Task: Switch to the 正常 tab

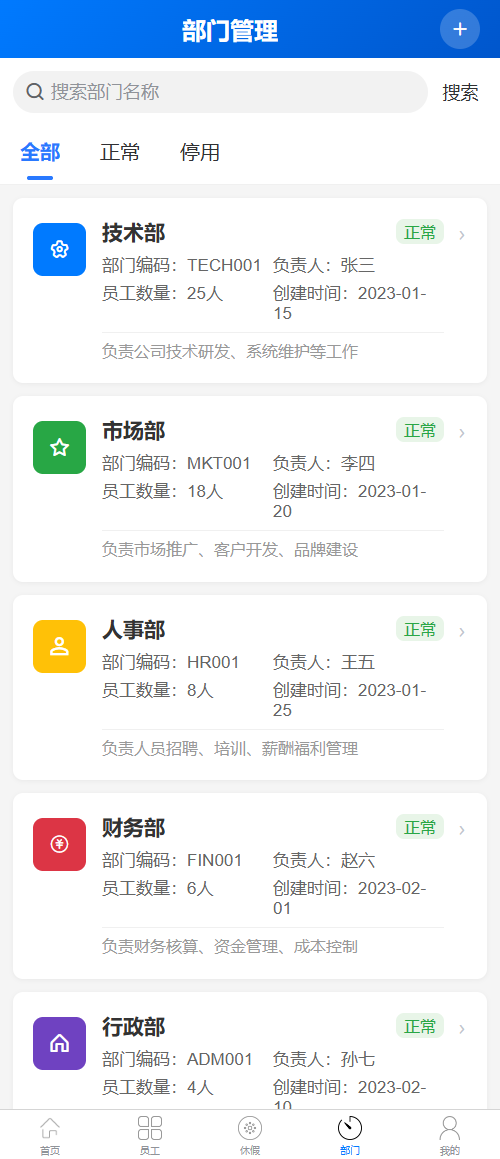Action: click(x=120, y=153)
